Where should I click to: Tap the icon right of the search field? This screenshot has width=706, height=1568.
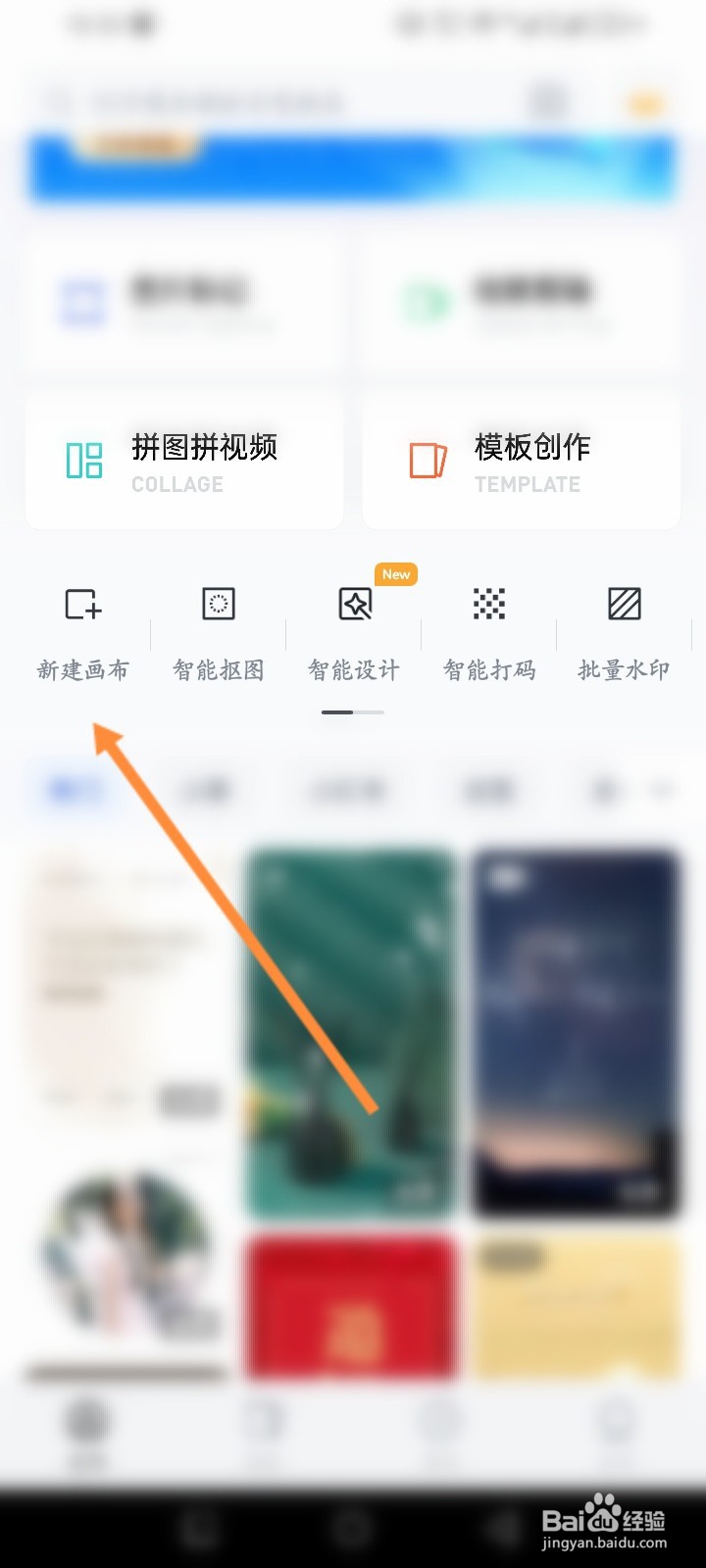[x=549, y=101]
